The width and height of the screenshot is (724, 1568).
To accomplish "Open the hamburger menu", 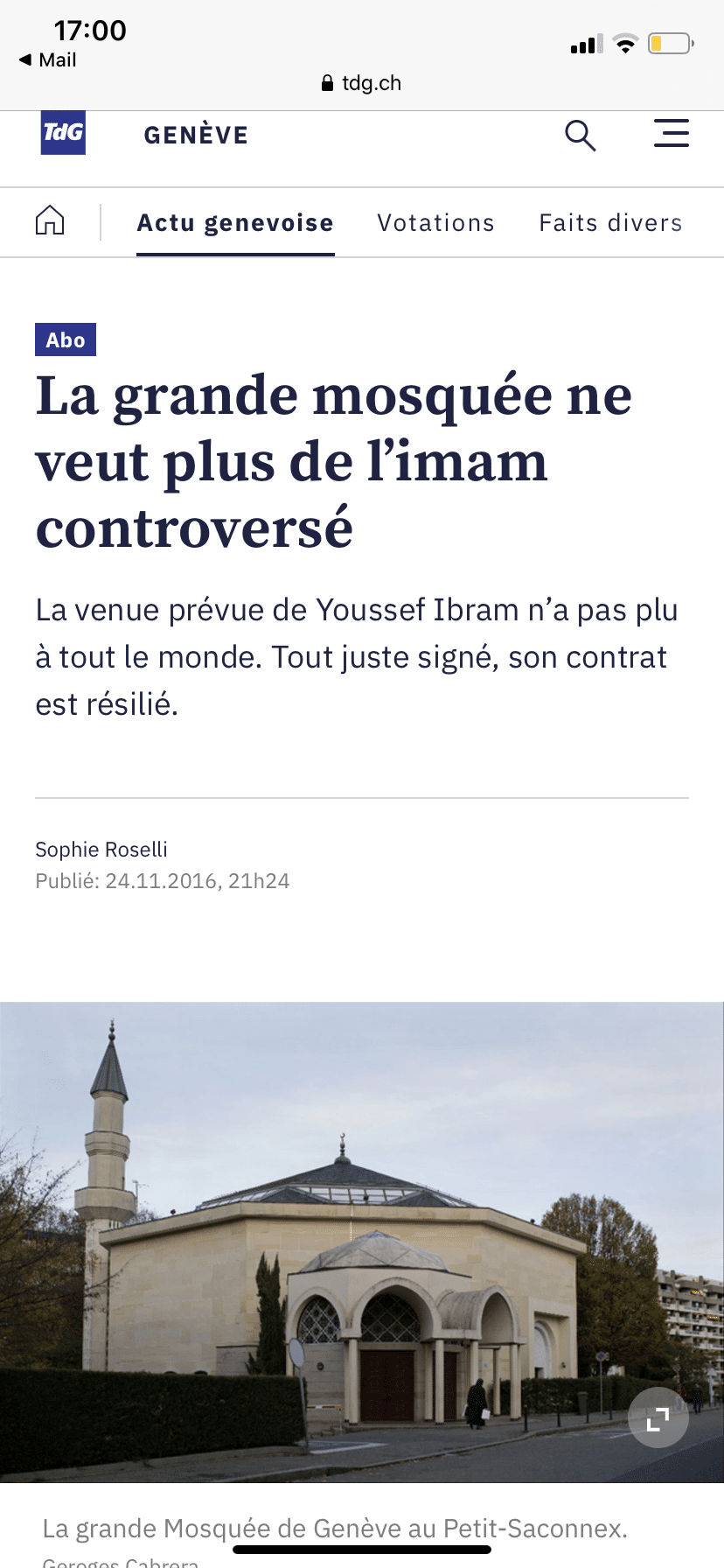I will (672, 133).
